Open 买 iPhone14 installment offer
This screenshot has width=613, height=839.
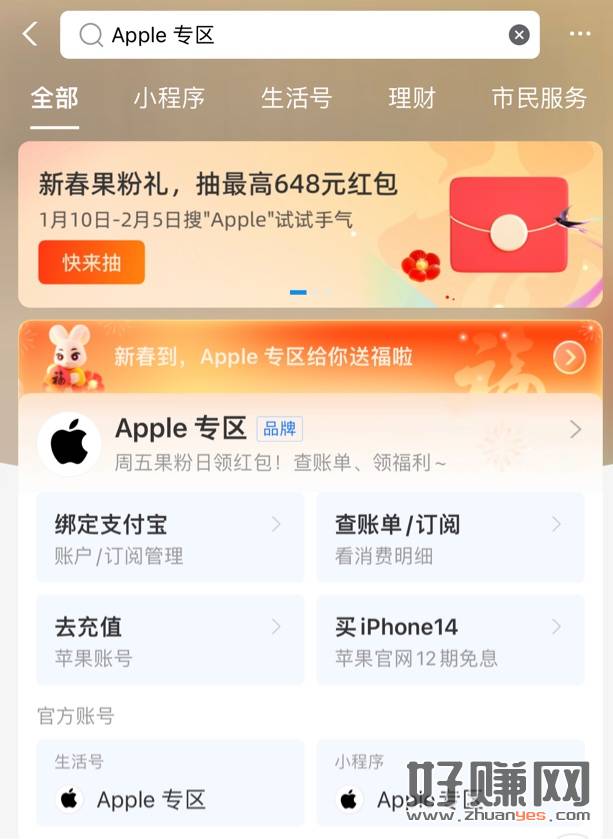pyautogui.click(x=450, y=640)
